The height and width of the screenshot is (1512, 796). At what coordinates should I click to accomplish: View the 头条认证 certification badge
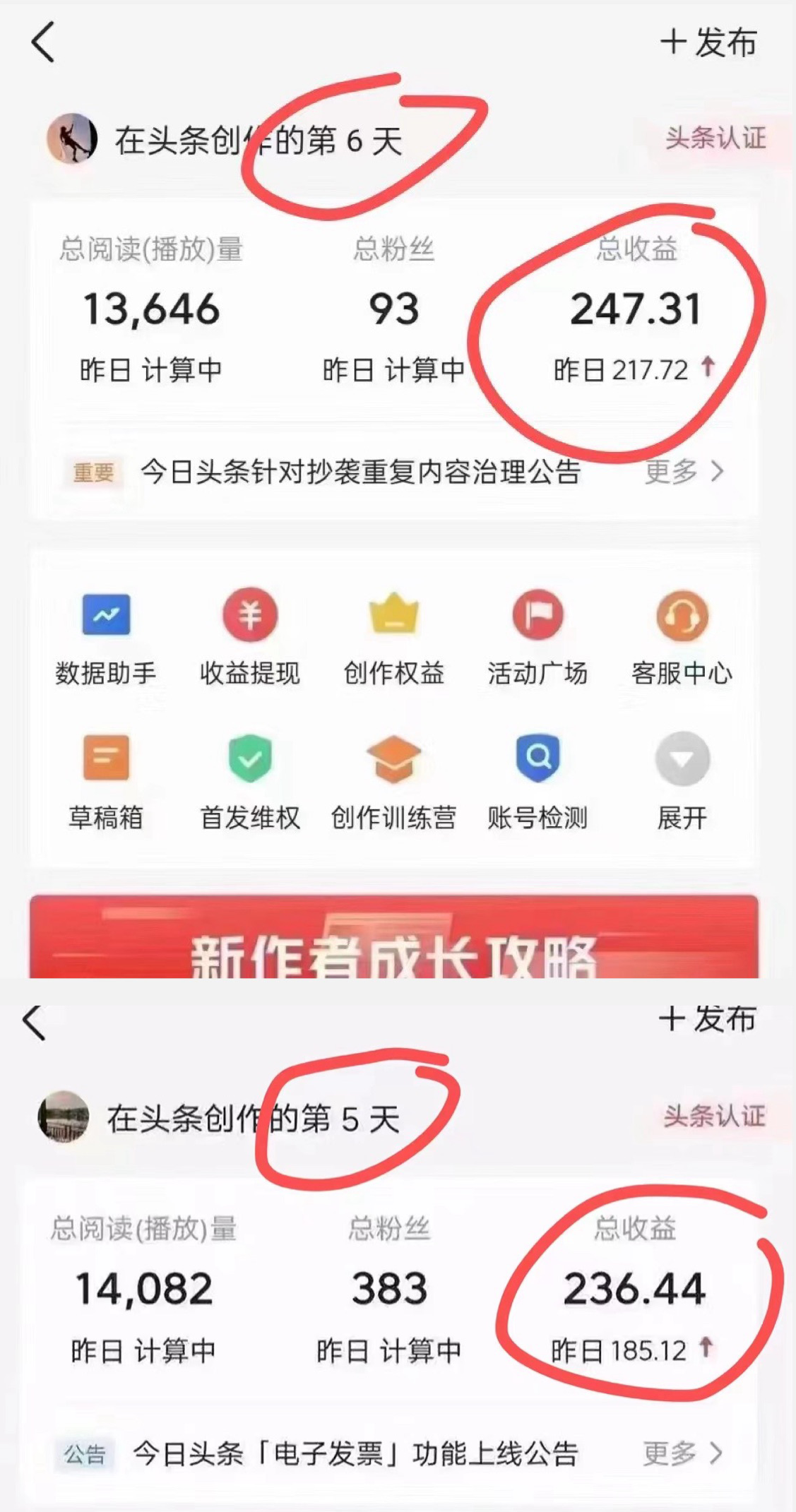coord(717,138)
